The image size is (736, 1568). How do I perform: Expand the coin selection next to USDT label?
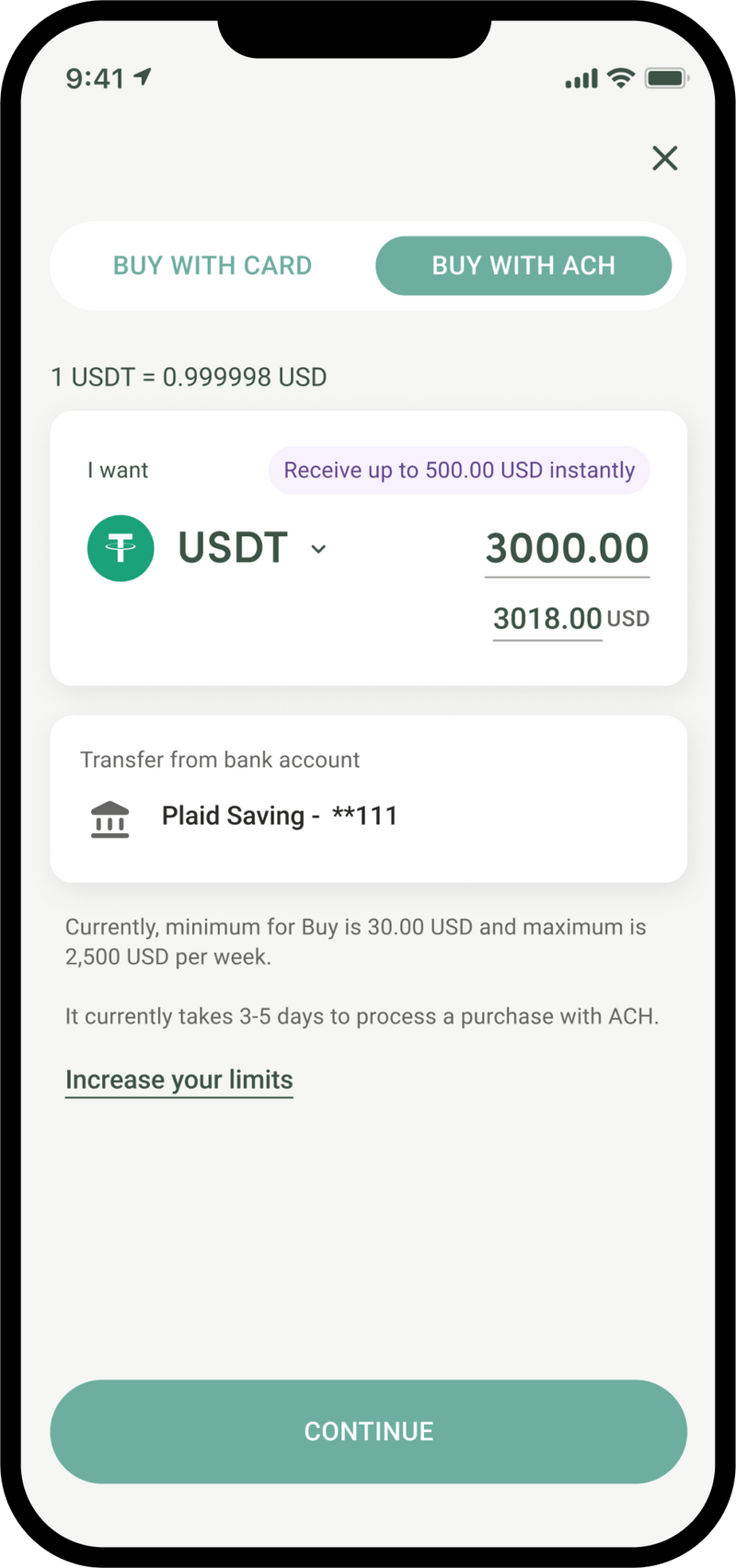[x=318, y=549]
